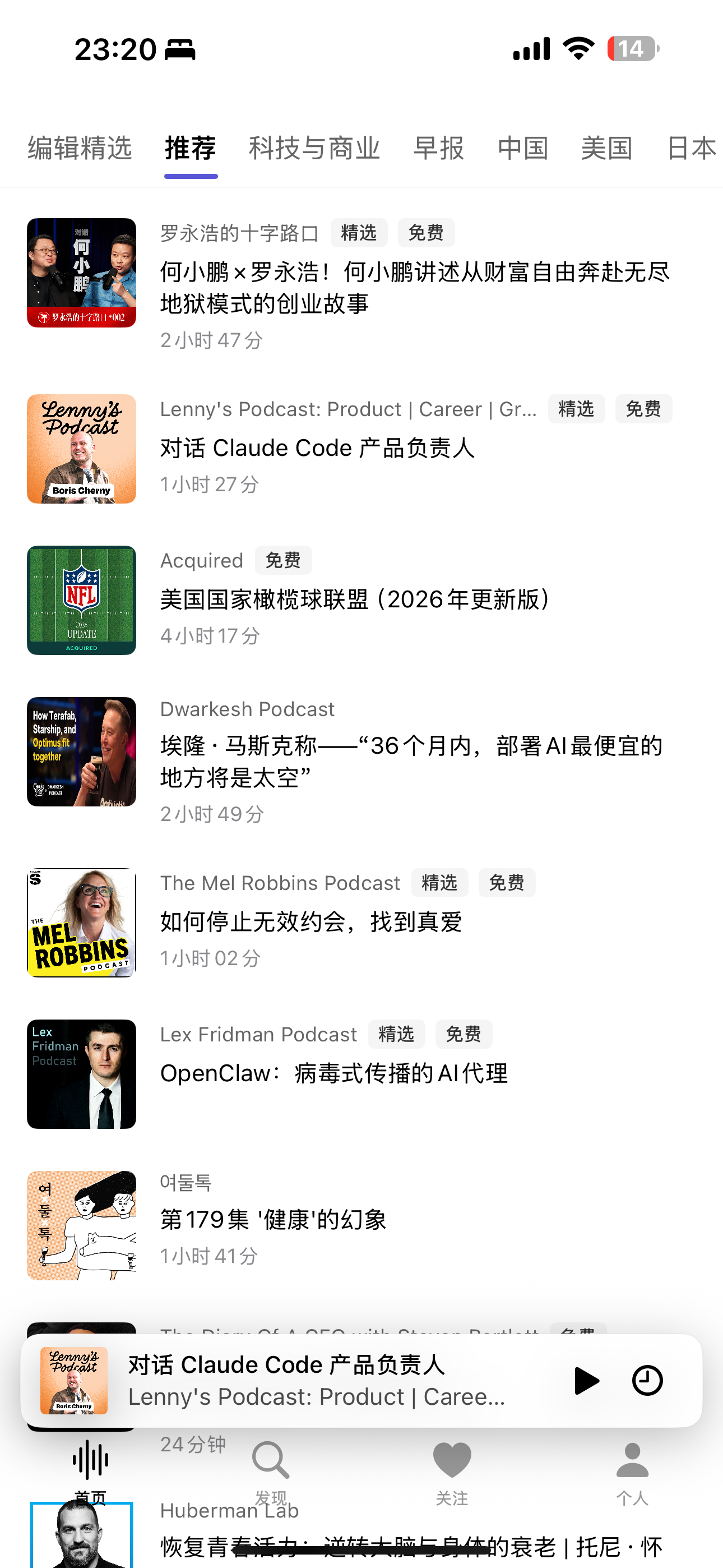Open the Dwarkesh Podcast episode
723x1568 pixels.
pyautogui.click(x=411, y=761)
